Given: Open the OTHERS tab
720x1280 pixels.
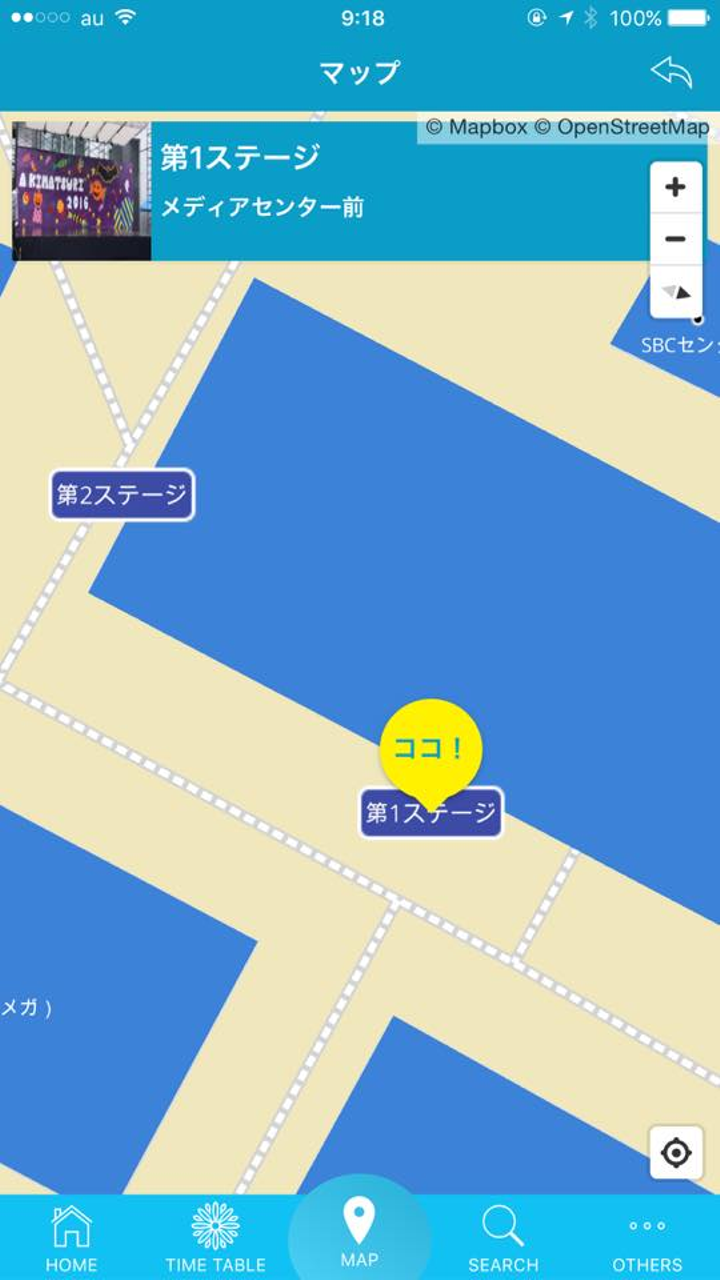Looking at the screenshot, I should (x=647, y=1239).
